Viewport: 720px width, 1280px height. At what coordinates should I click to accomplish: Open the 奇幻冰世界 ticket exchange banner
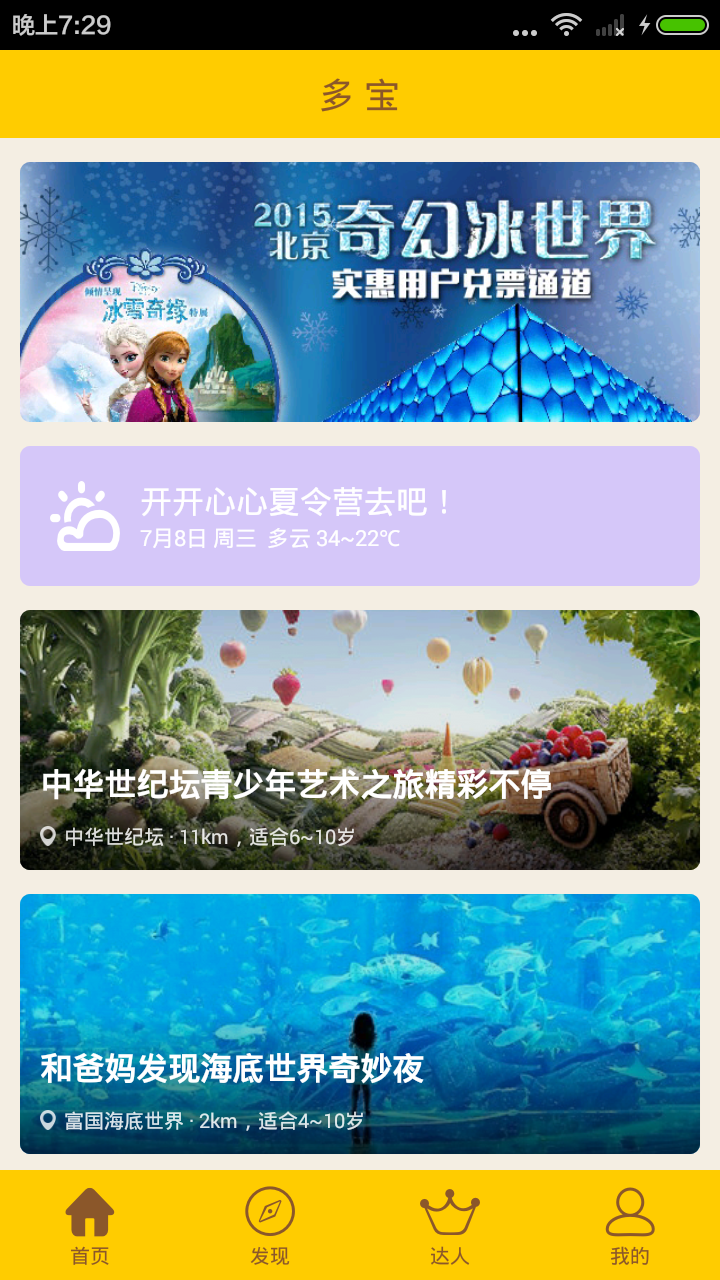tap(360, 292)
